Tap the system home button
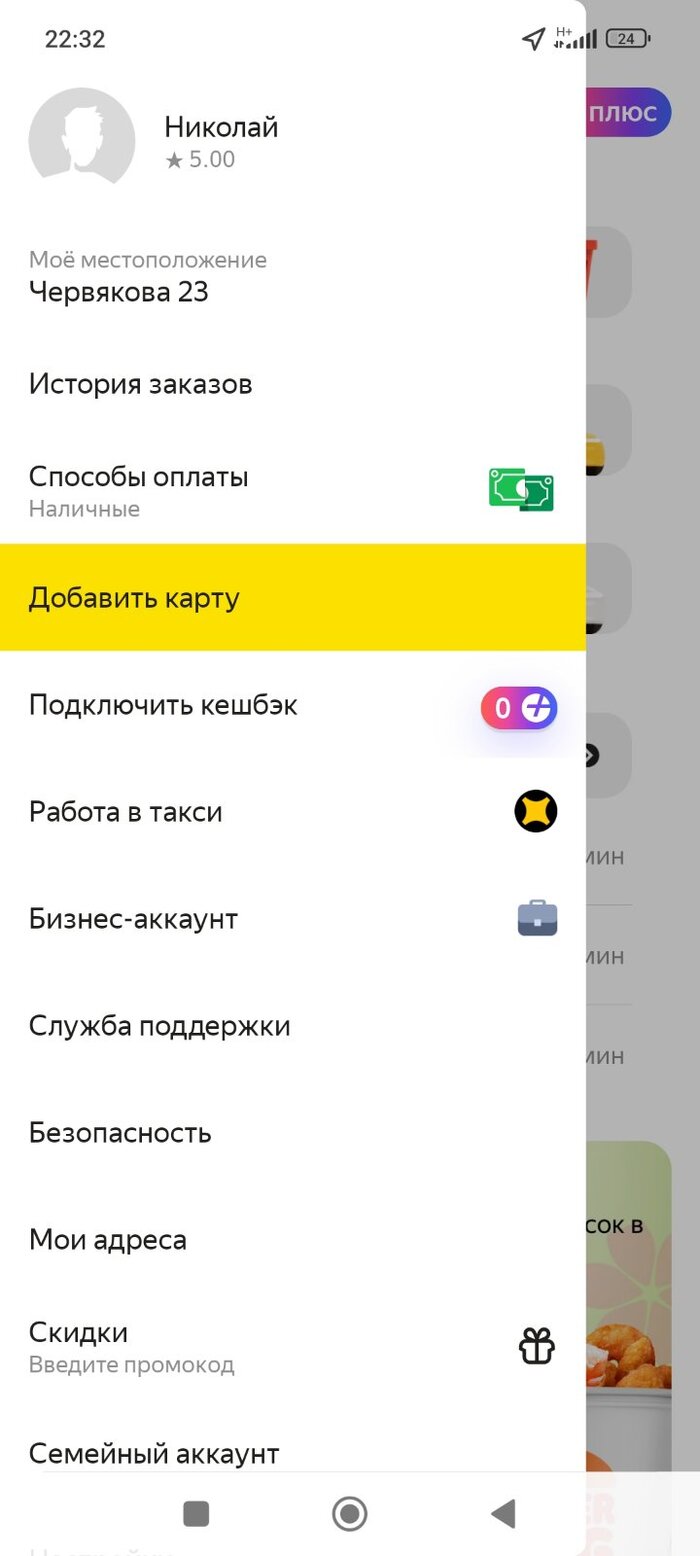Image resolution: width=700 pixels, height=1556 pixels. point(349,1514)
